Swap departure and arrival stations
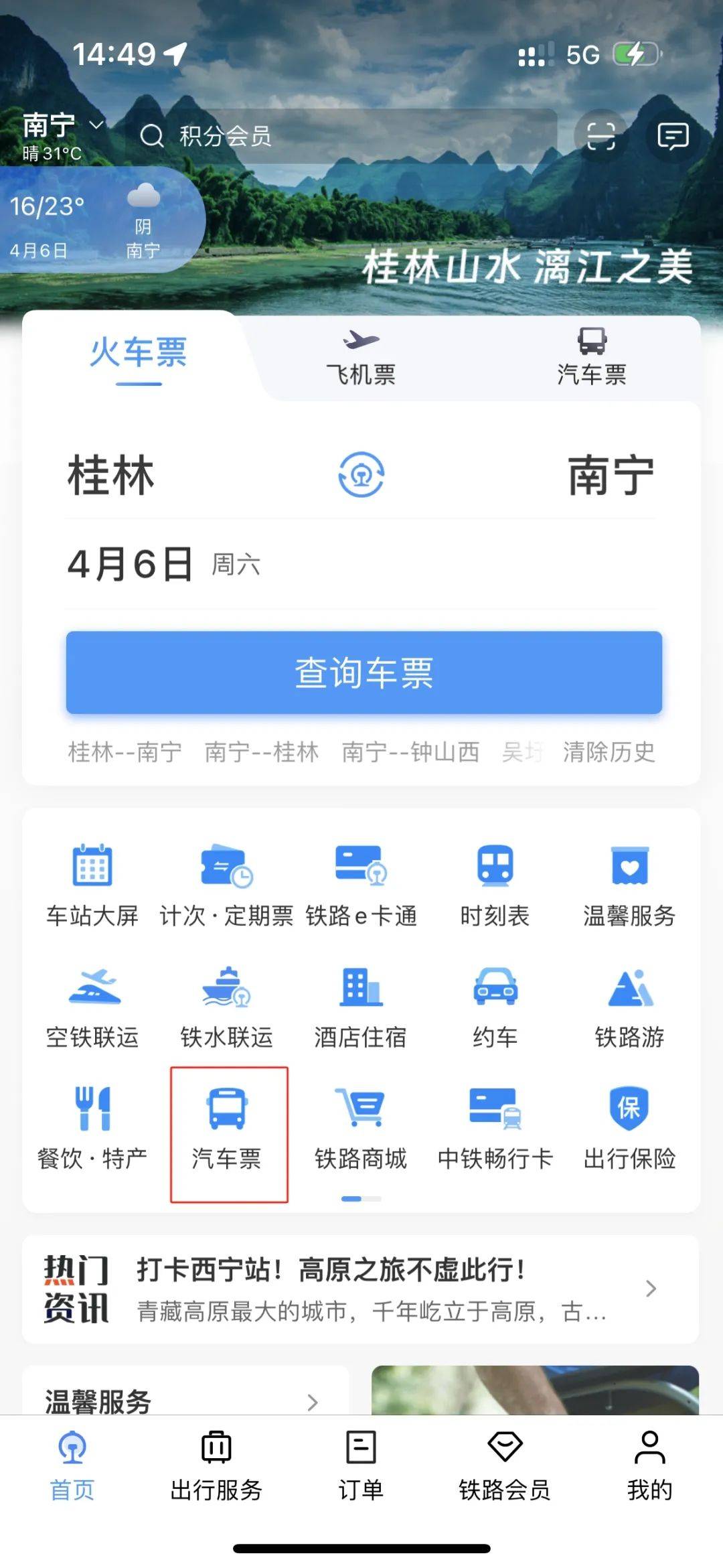This screenshot has height=1568, width=723. pyautogui.click(x=361, y=475)
